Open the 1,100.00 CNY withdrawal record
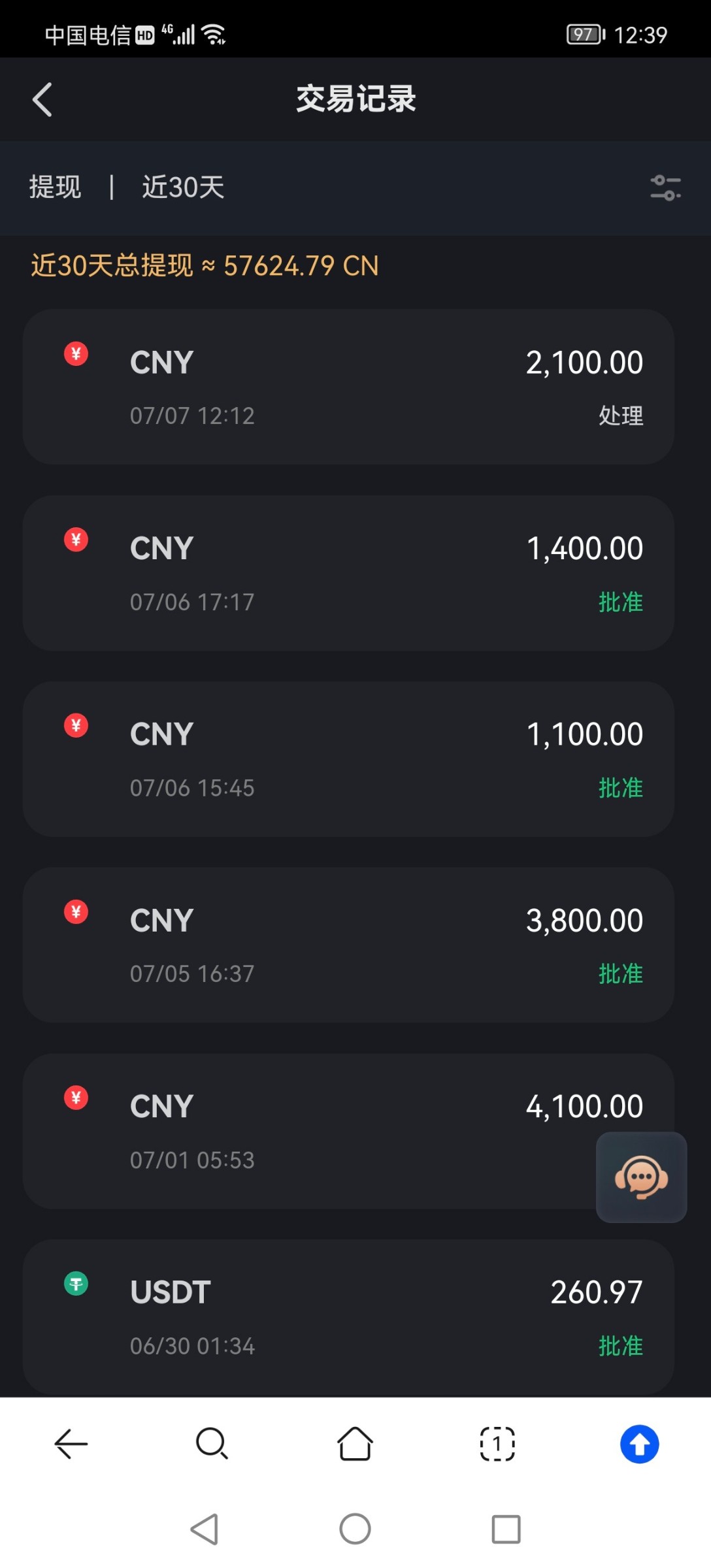The image size is (711, 1568). (348, 759)
